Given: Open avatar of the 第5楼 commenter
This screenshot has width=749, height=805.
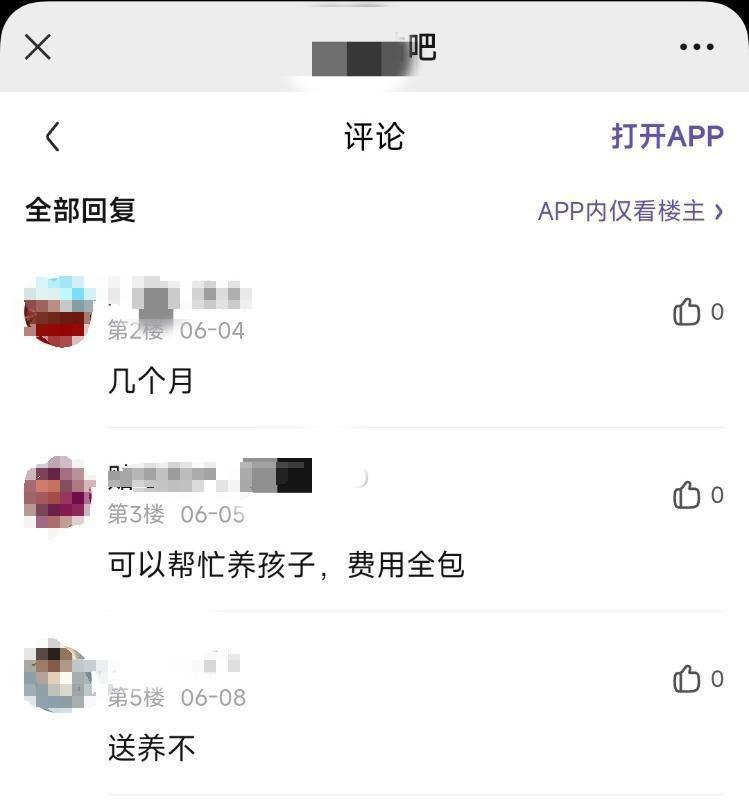Looking at the screenshot, I should pos(59,677).
